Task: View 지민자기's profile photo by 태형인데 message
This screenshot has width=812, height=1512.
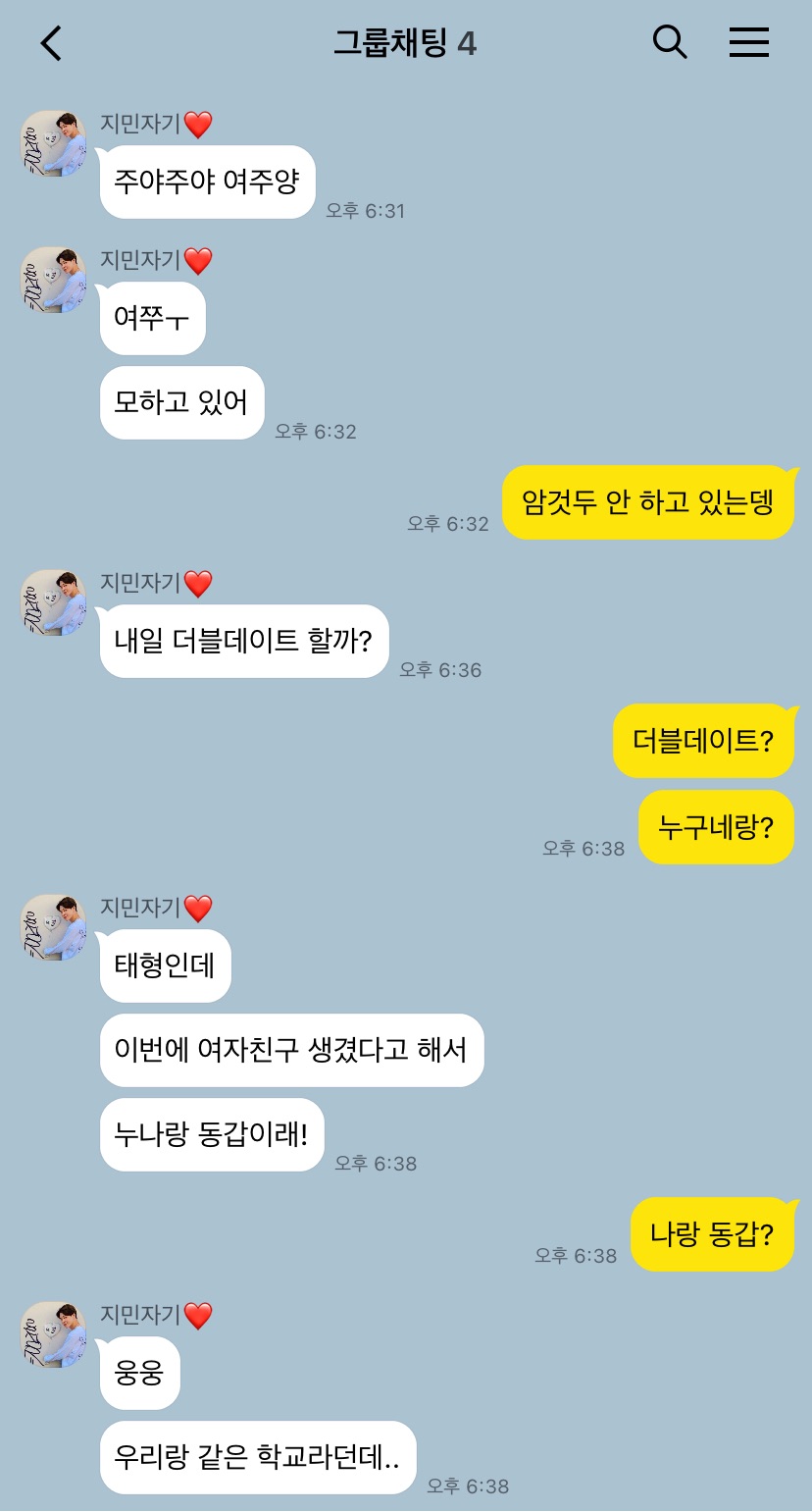Action: (54, 927)
